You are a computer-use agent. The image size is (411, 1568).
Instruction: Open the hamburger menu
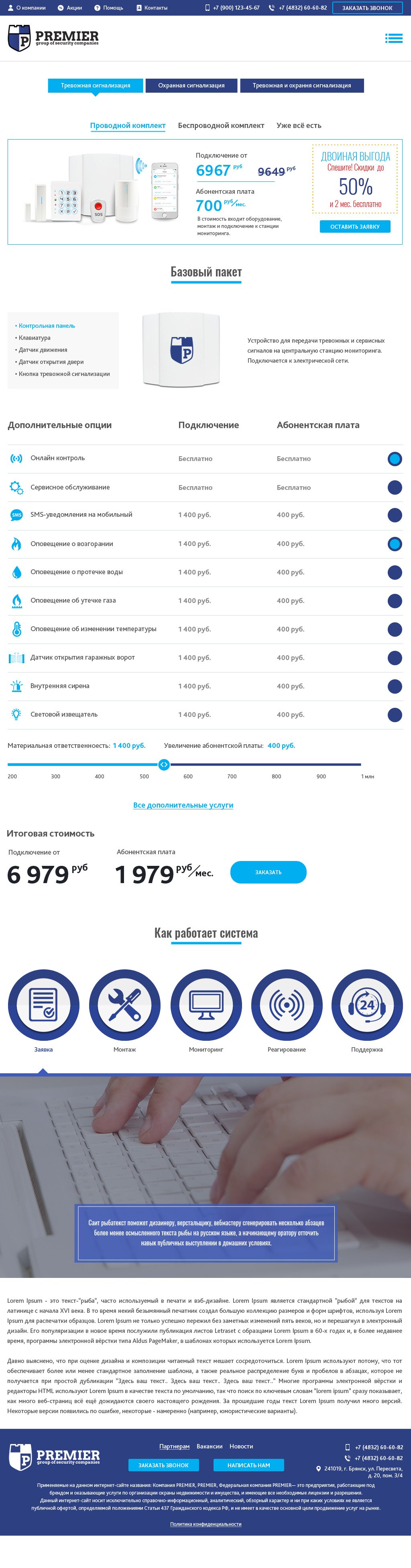[x=394, y=39]
